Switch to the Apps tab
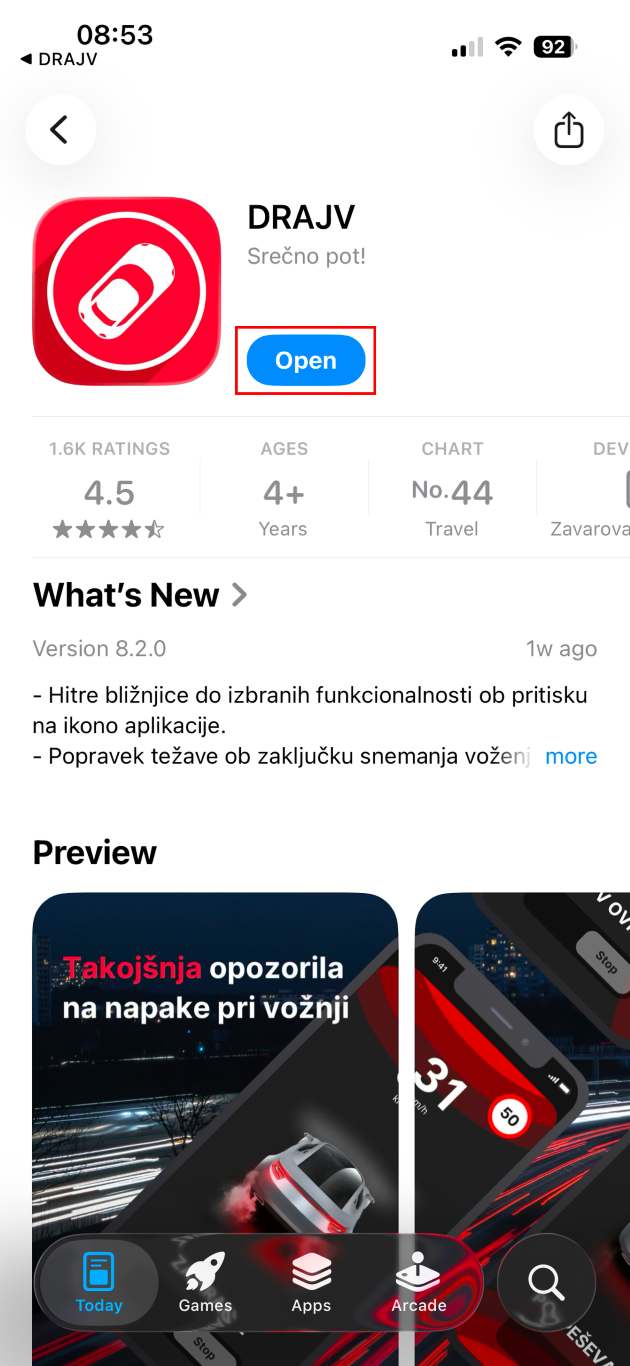Screen dimensions: 630x1366 click(311, 1283)
